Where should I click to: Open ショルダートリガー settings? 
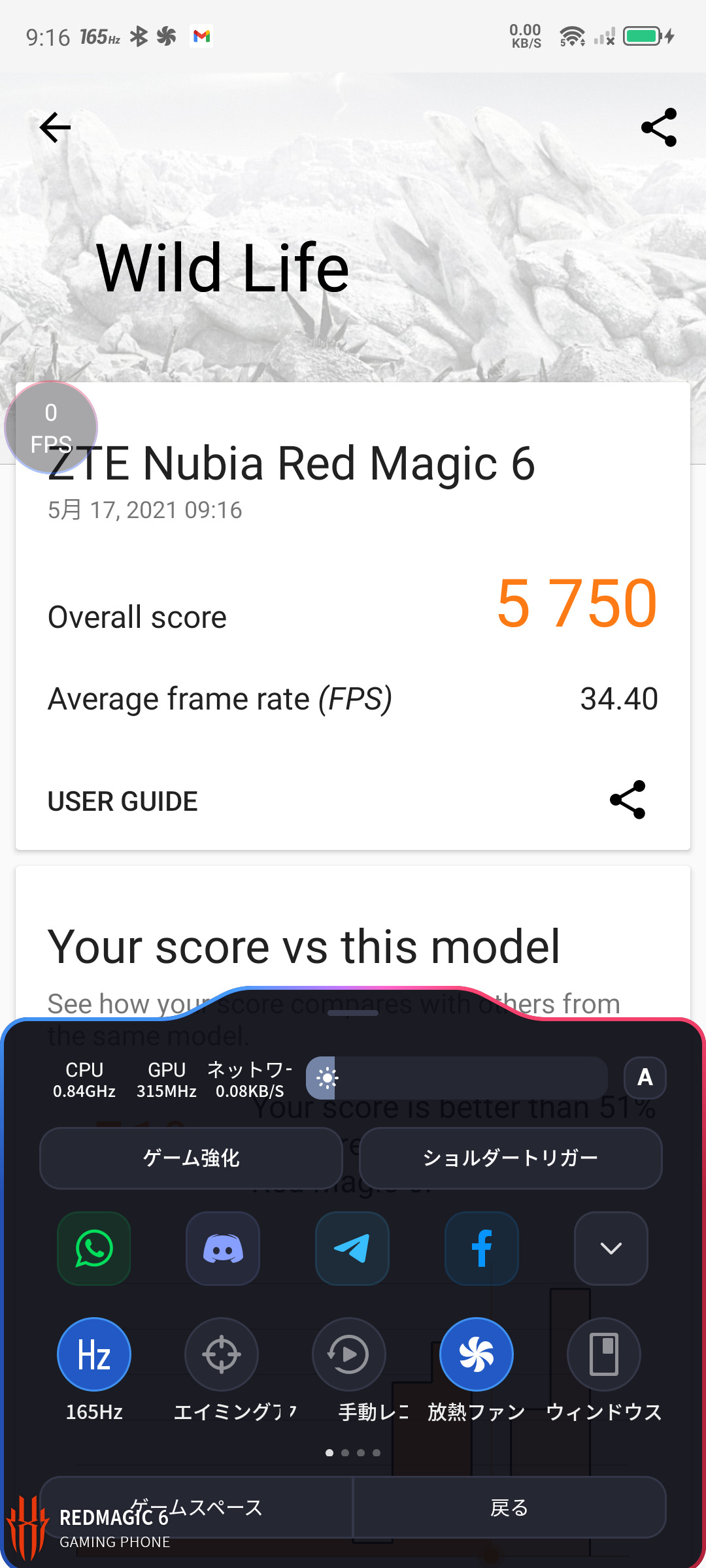[510, 1158]
